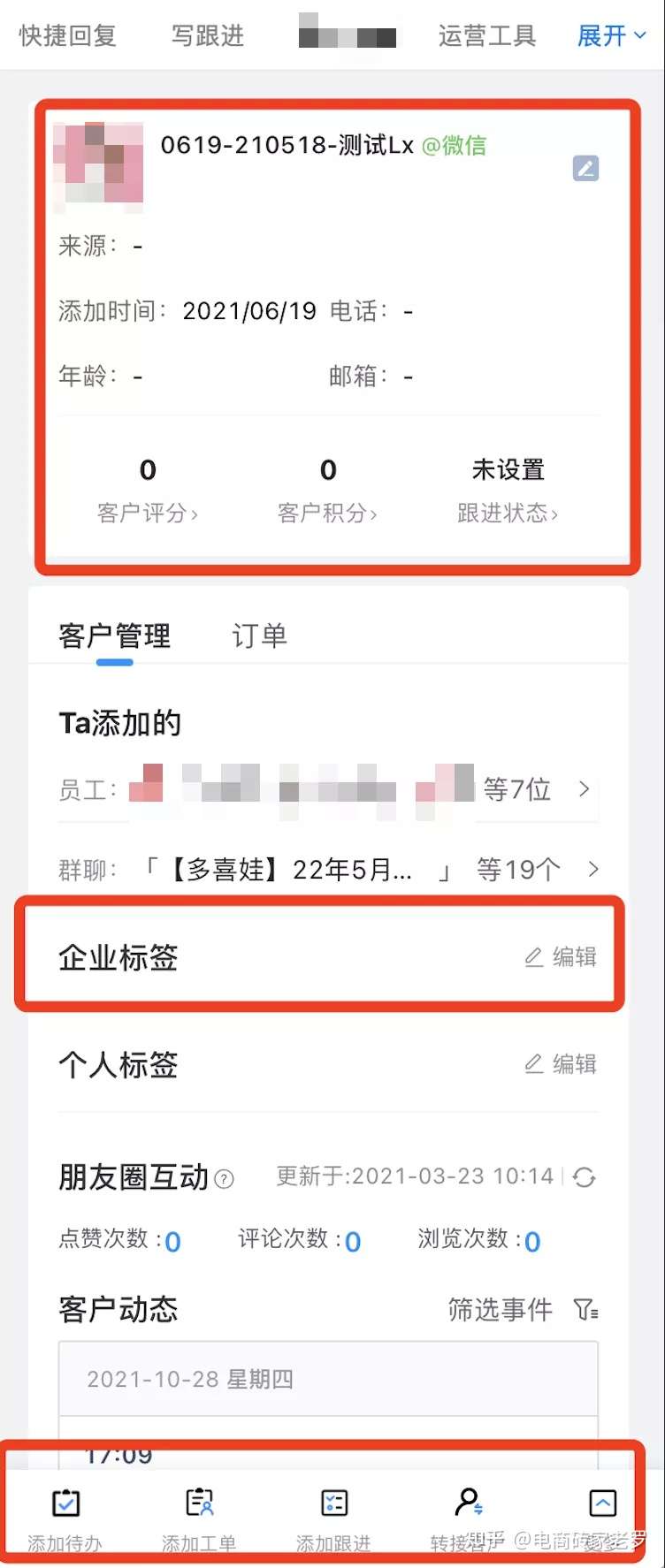The height and width of the screenshot is (1568, 665).
Task: Set the 跟进状态
Action: coord(508,513)
